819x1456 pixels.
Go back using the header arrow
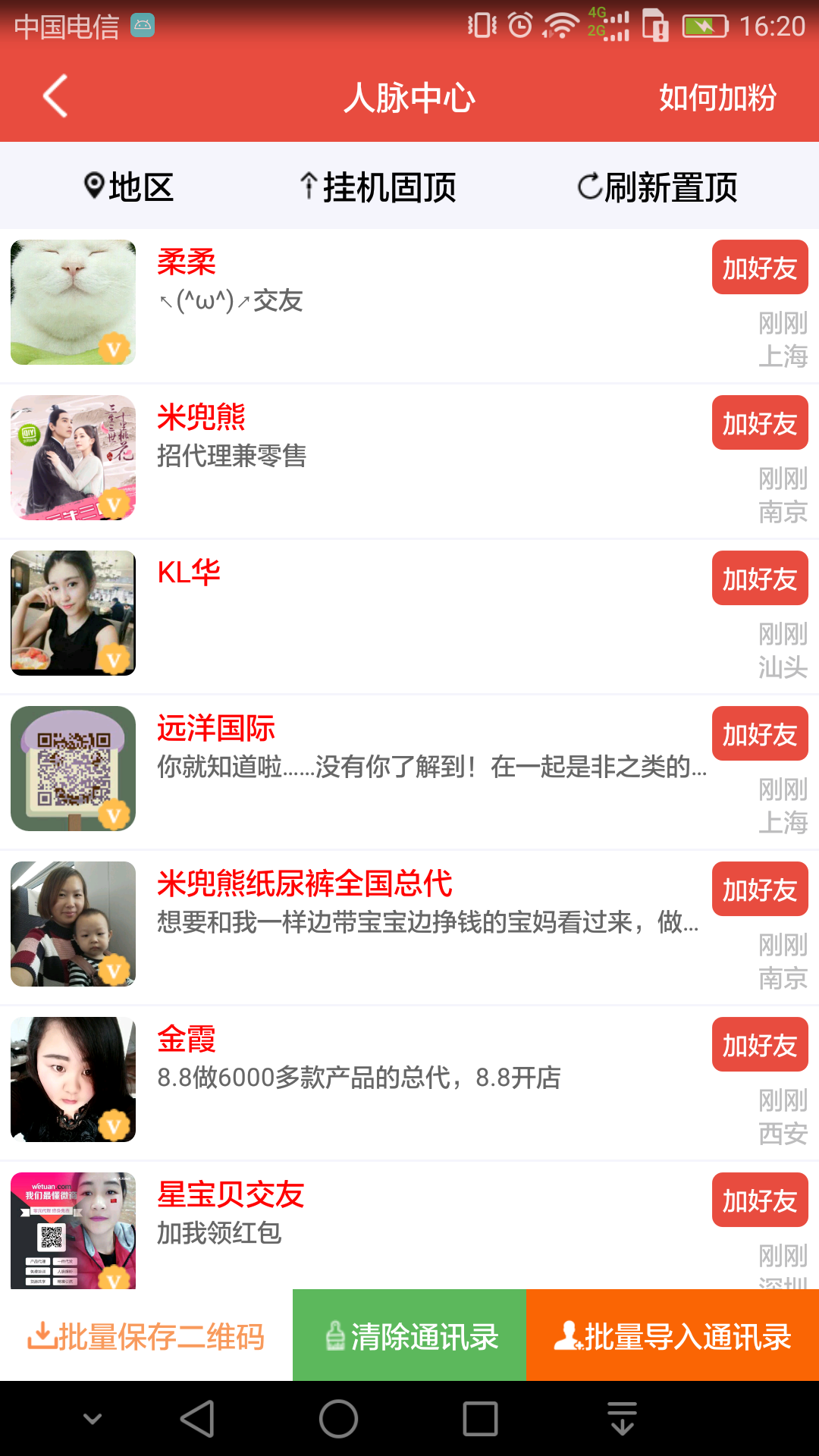pyautogui.click(x=55, y=96)
